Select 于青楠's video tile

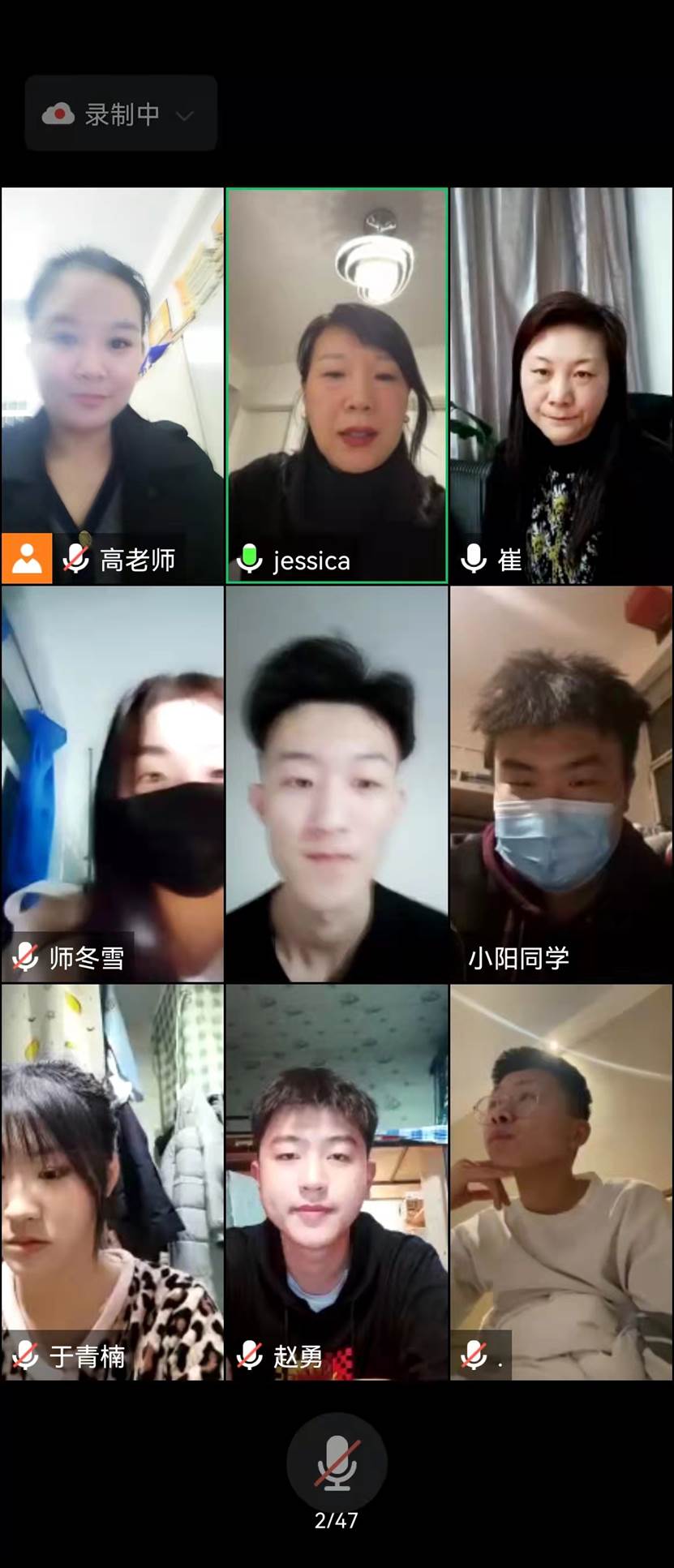click(x=113, y=1182)
